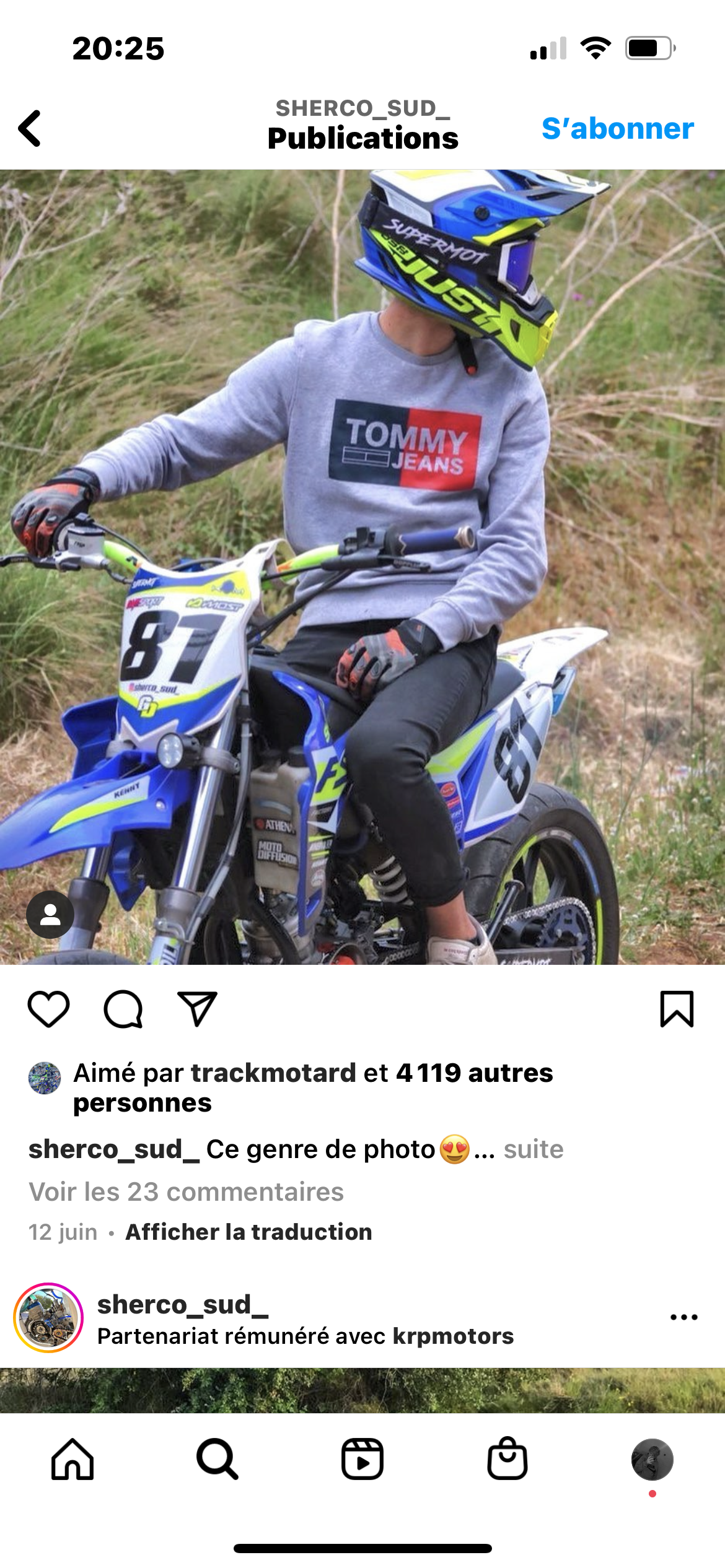Share the post via paper plane icon
Viewport: 725px width, 1568px height.
pos(197,1009)
